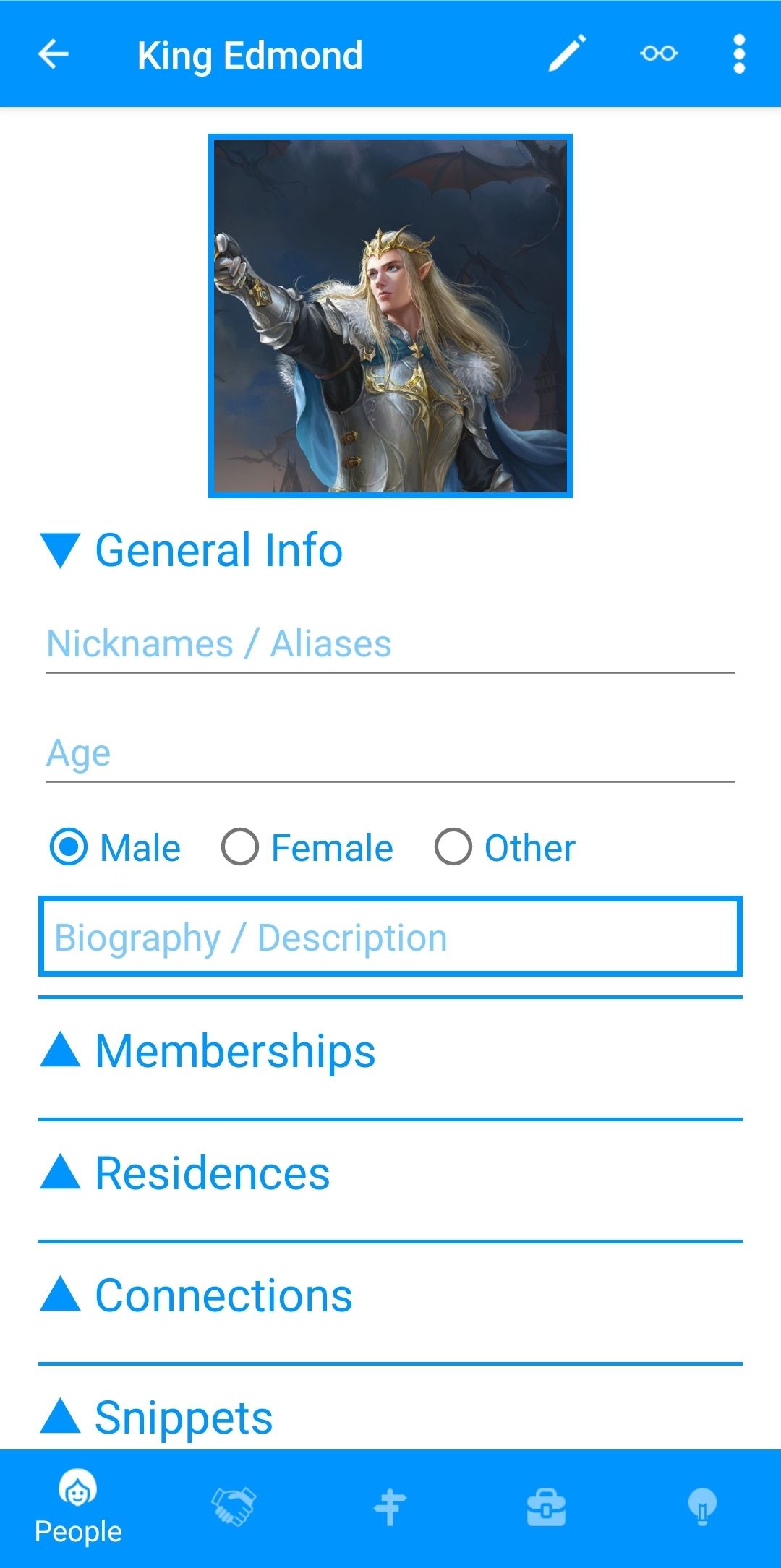Tap the pencil edit icon
Viewport: 781px width, 1568px height.
tap(567, 54)
